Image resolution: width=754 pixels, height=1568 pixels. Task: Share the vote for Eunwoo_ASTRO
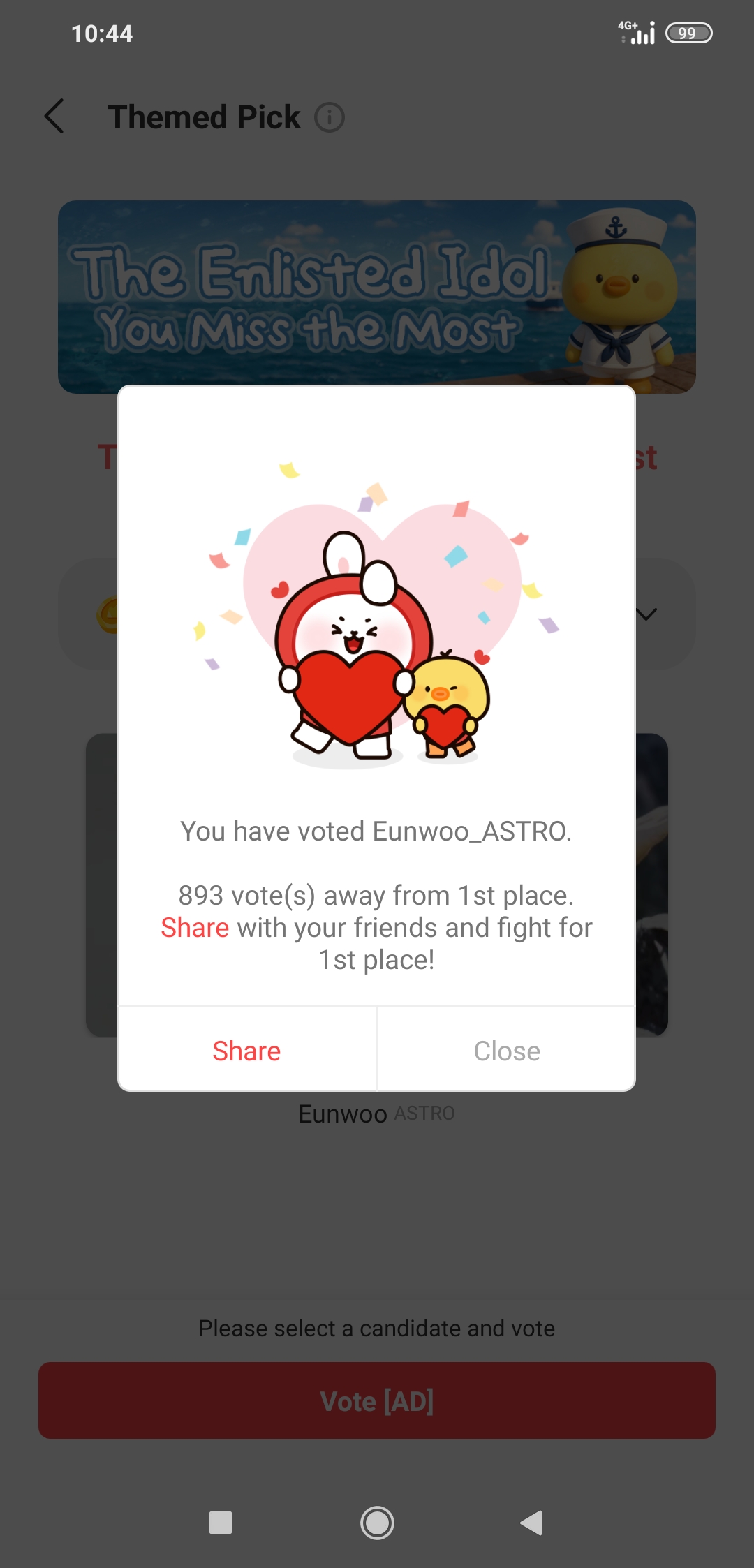(x=246, y=1051)
